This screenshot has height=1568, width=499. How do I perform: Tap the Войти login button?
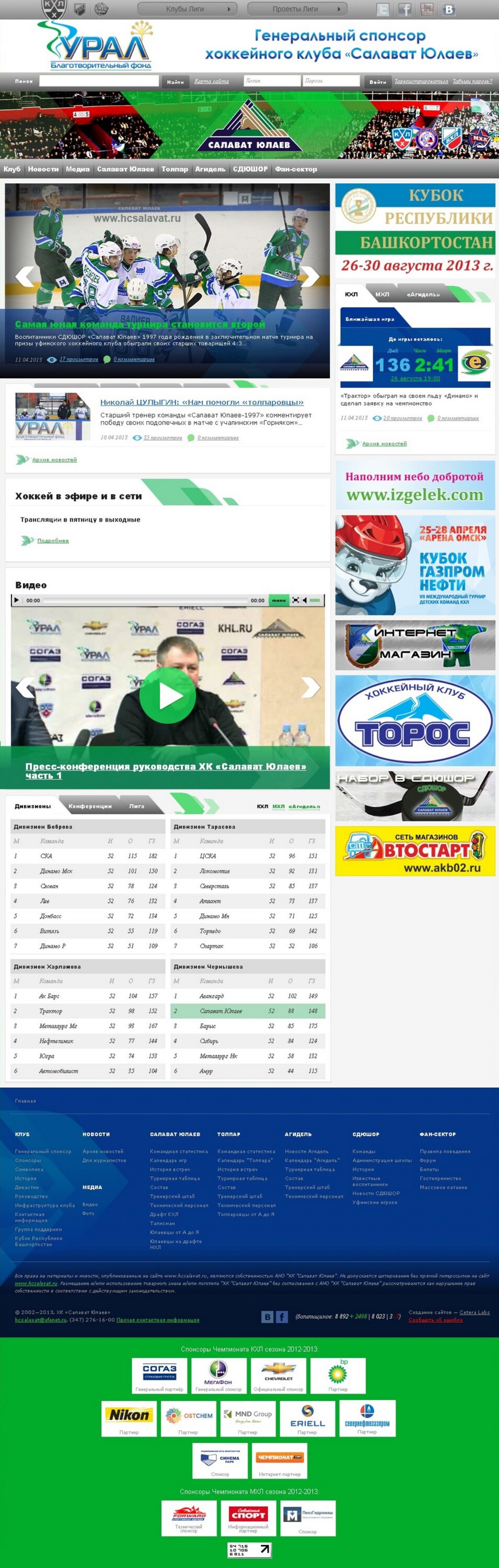tap(377, 82)
